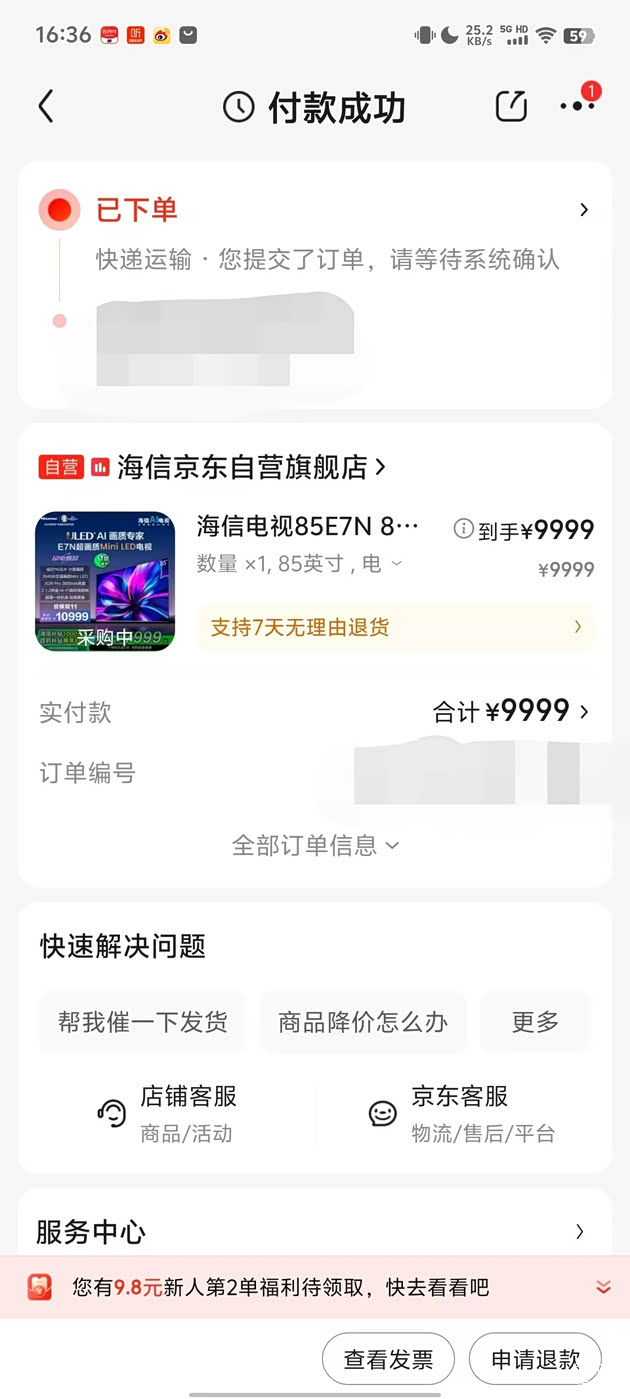Tap the 更多 quick question chip
This screenshot has width=630, height=1399.
point(535,1022)
